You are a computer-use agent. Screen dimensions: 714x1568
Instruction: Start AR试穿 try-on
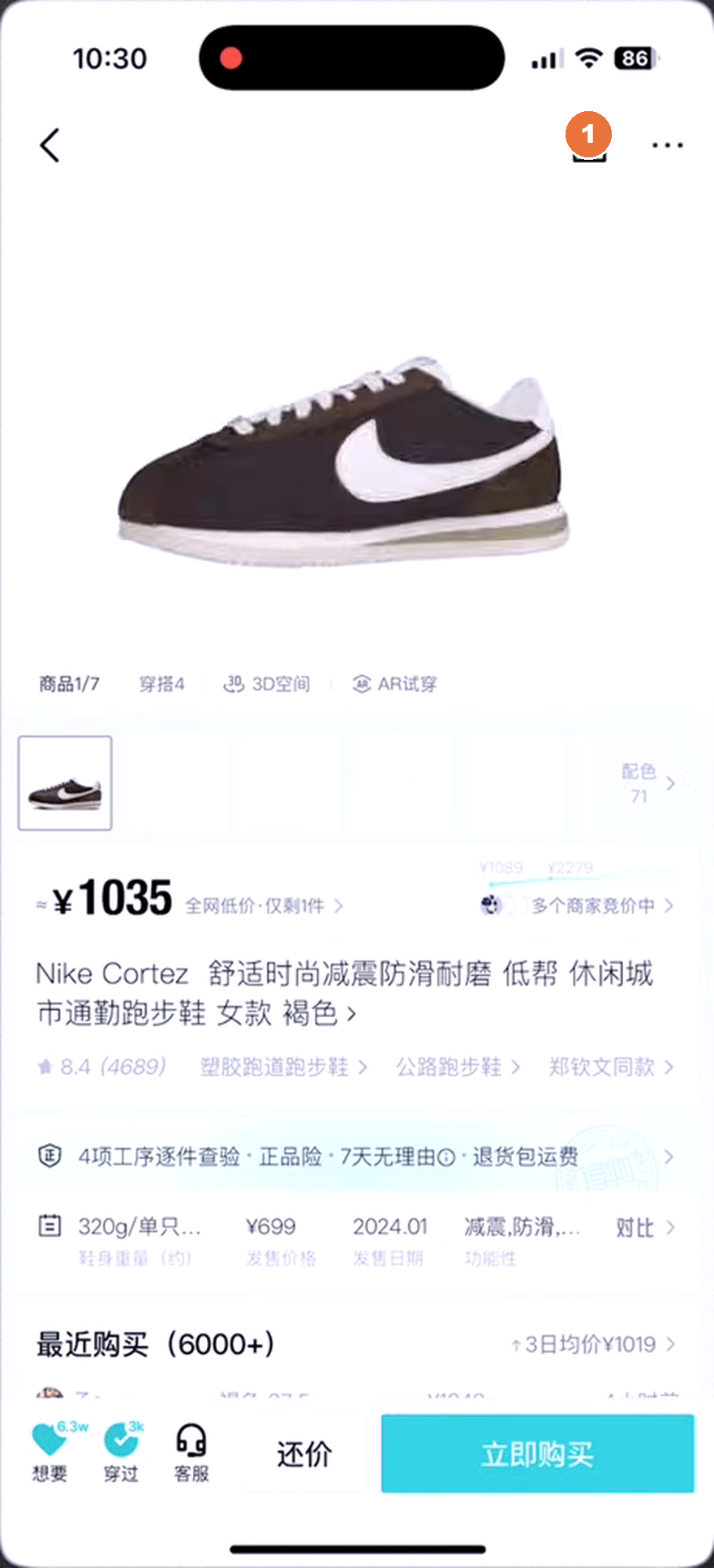(x=395, y=684)
